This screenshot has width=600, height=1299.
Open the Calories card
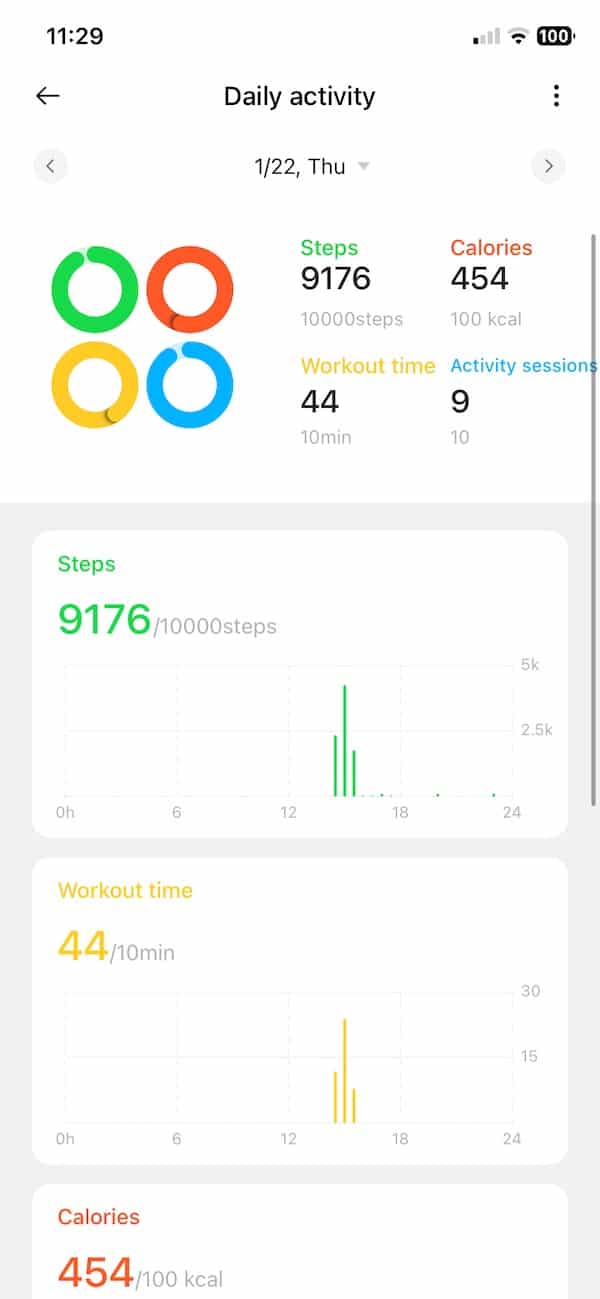pos(300,1245)
